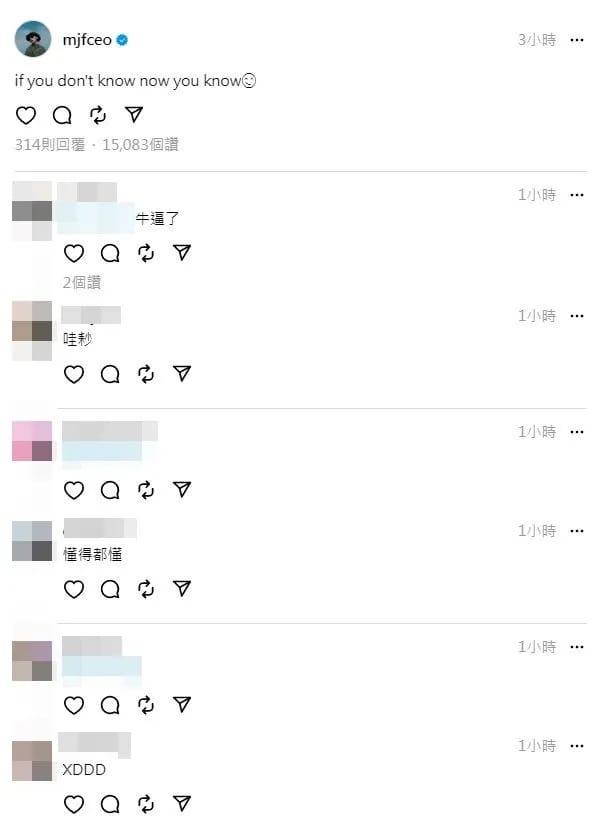Open more options for the XDDD comment
This screenshot has width=611, height=834.
pos(576,746)
